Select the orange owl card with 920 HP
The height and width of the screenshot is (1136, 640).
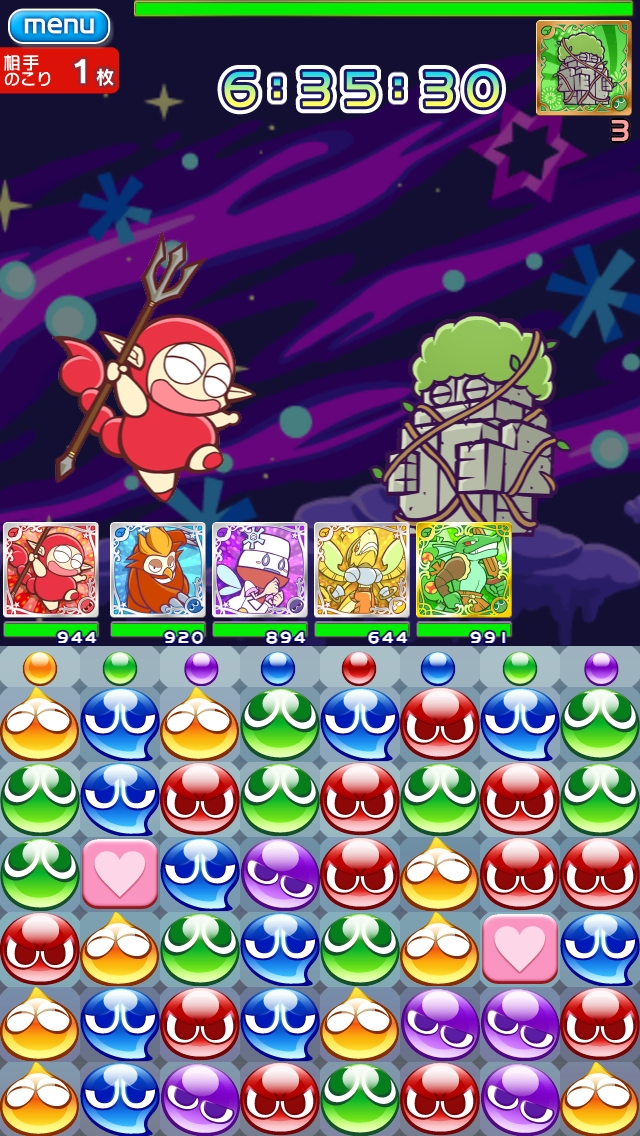pyautogui.click(x=157, y=569)
